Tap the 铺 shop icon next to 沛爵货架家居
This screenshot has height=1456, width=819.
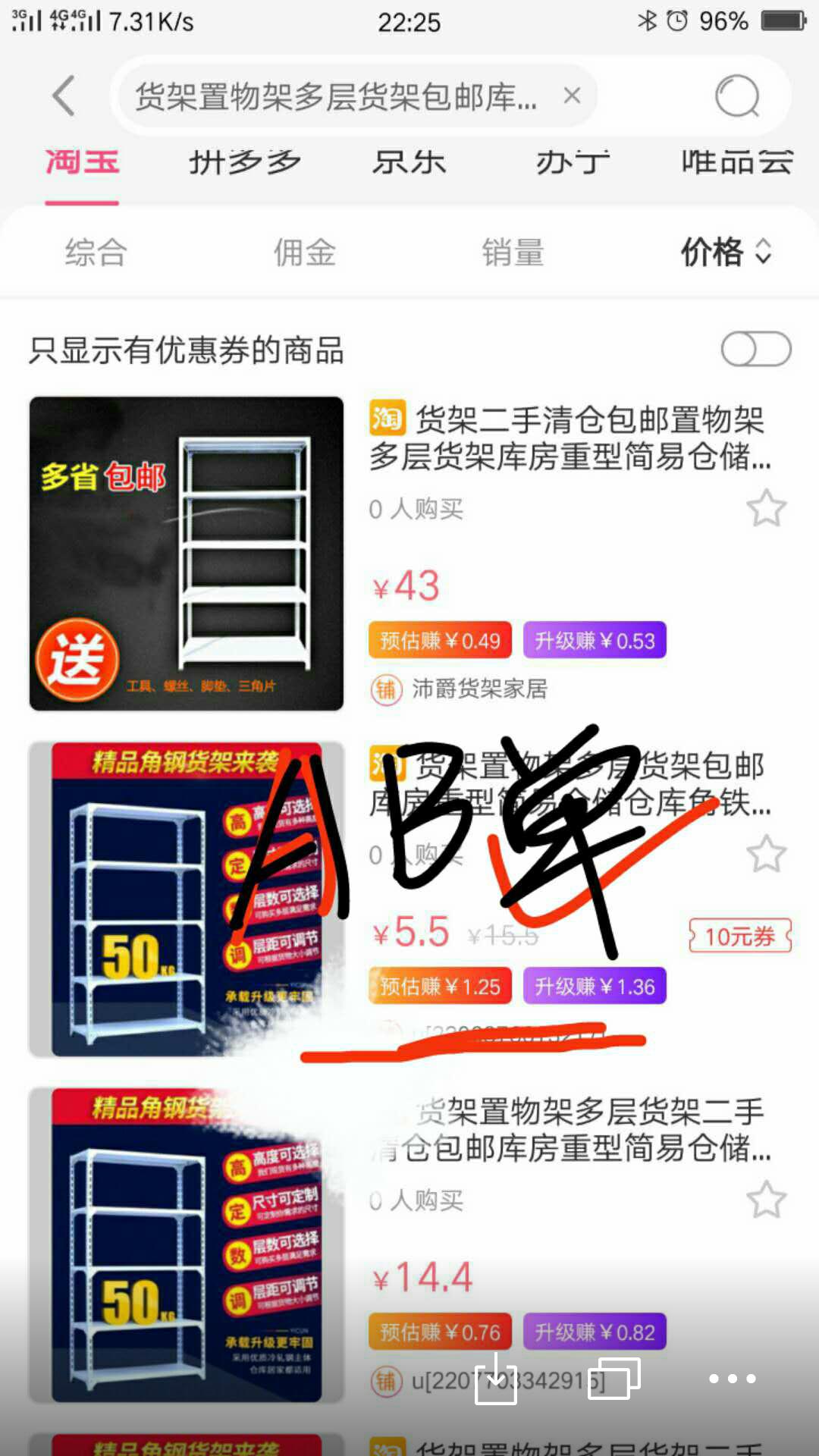point(387,691)
